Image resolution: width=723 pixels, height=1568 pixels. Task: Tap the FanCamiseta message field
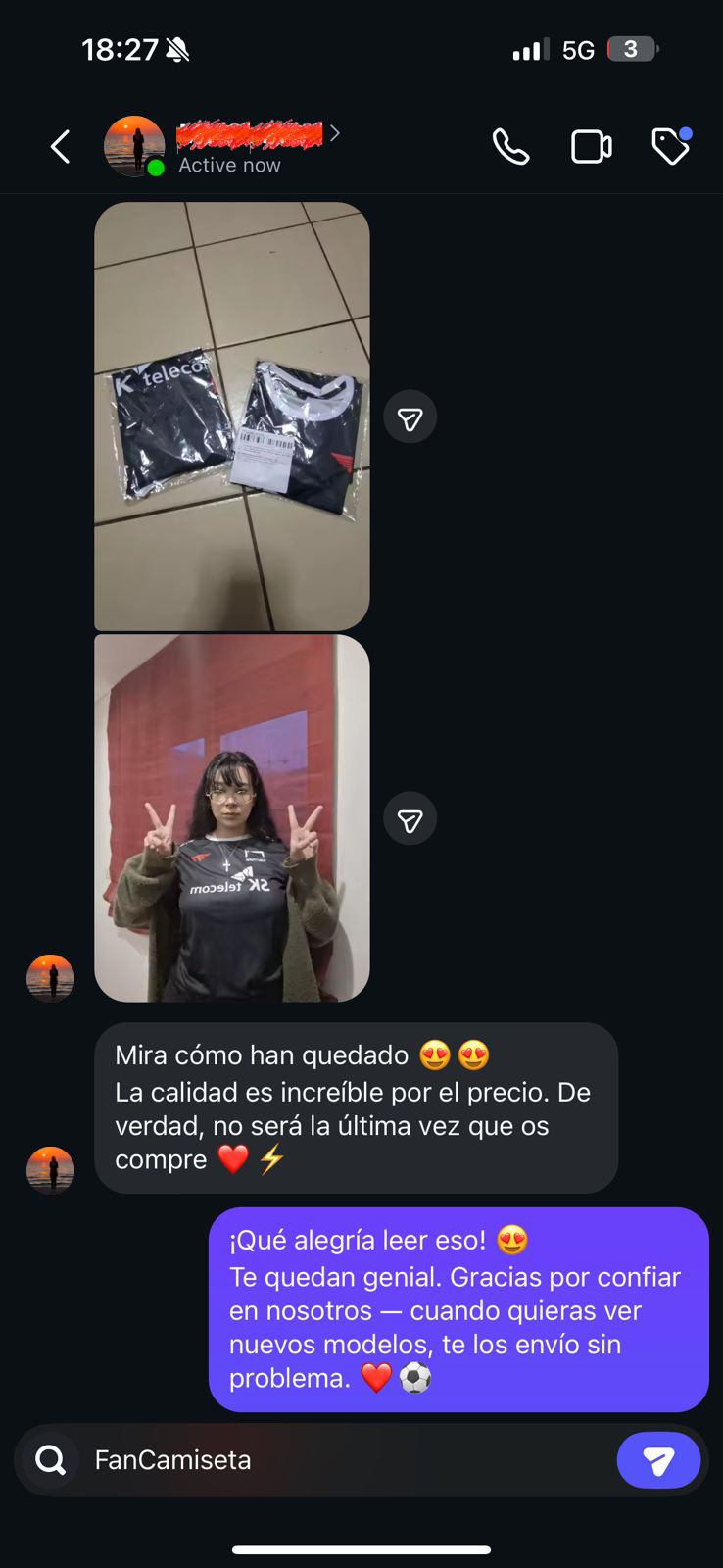click(343, 1460)
